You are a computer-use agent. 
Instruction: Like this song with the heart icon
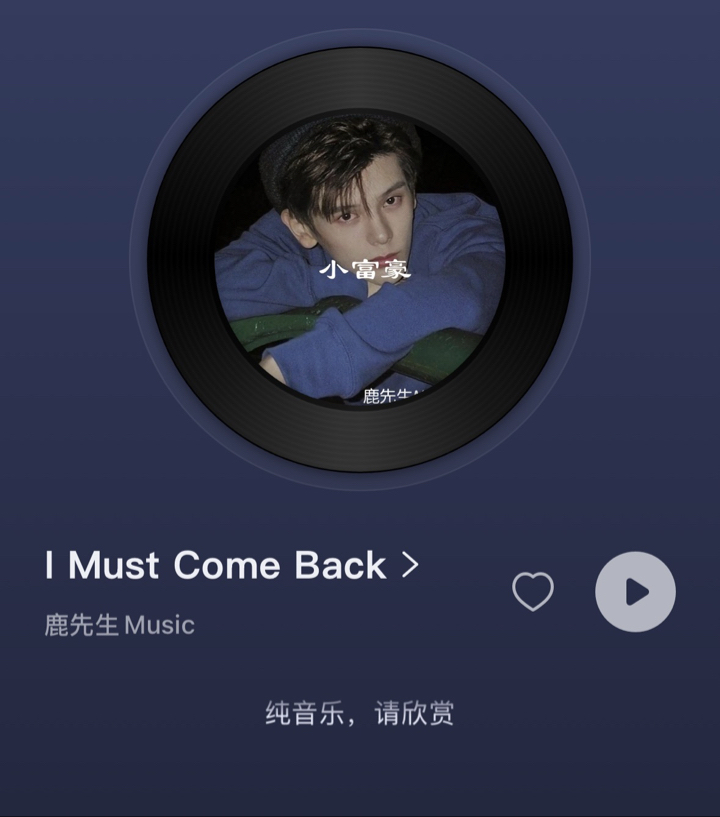pyautogui.click(x=533, y=592)
